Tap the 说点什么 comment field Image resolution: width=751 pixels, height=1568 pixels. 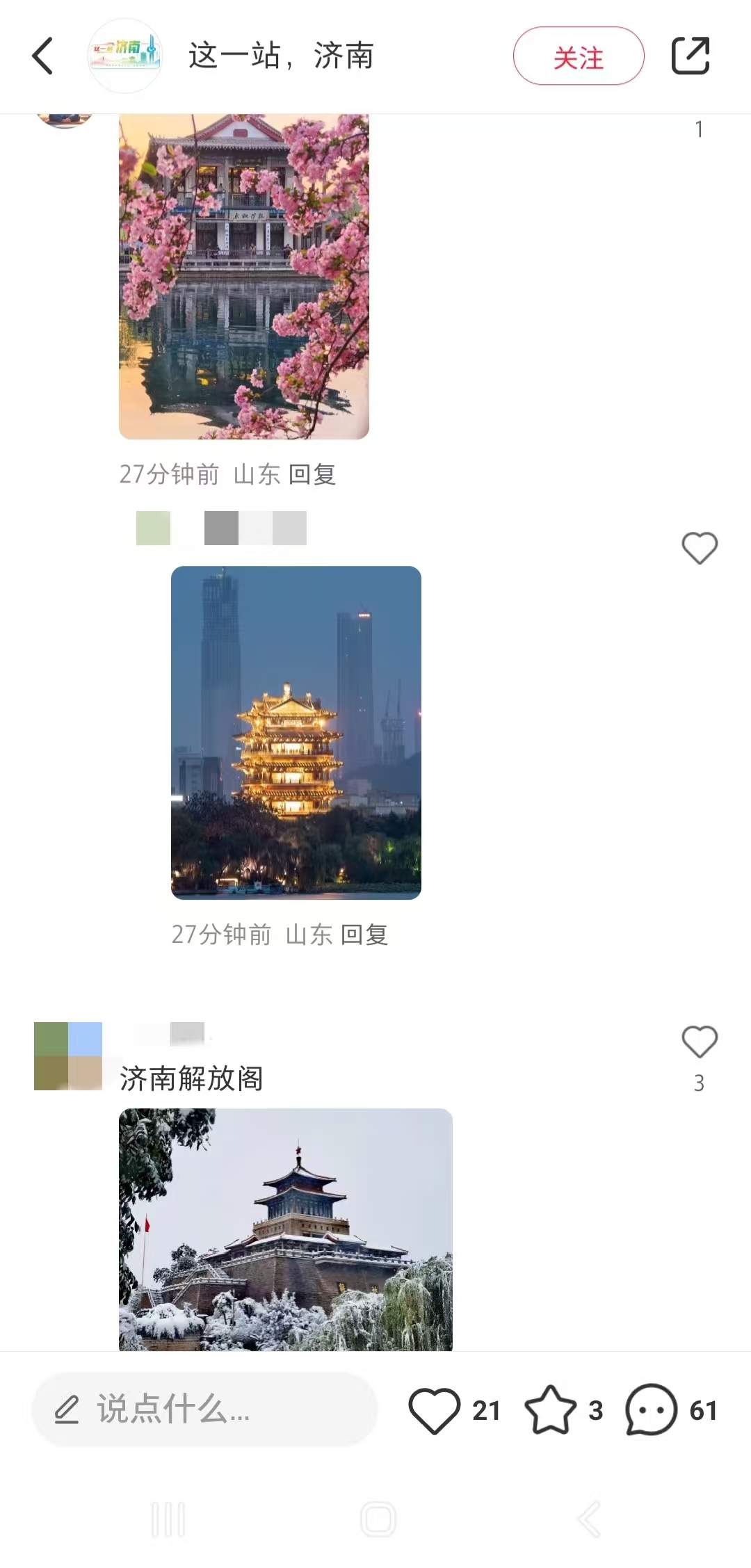tap(204, 1409)
